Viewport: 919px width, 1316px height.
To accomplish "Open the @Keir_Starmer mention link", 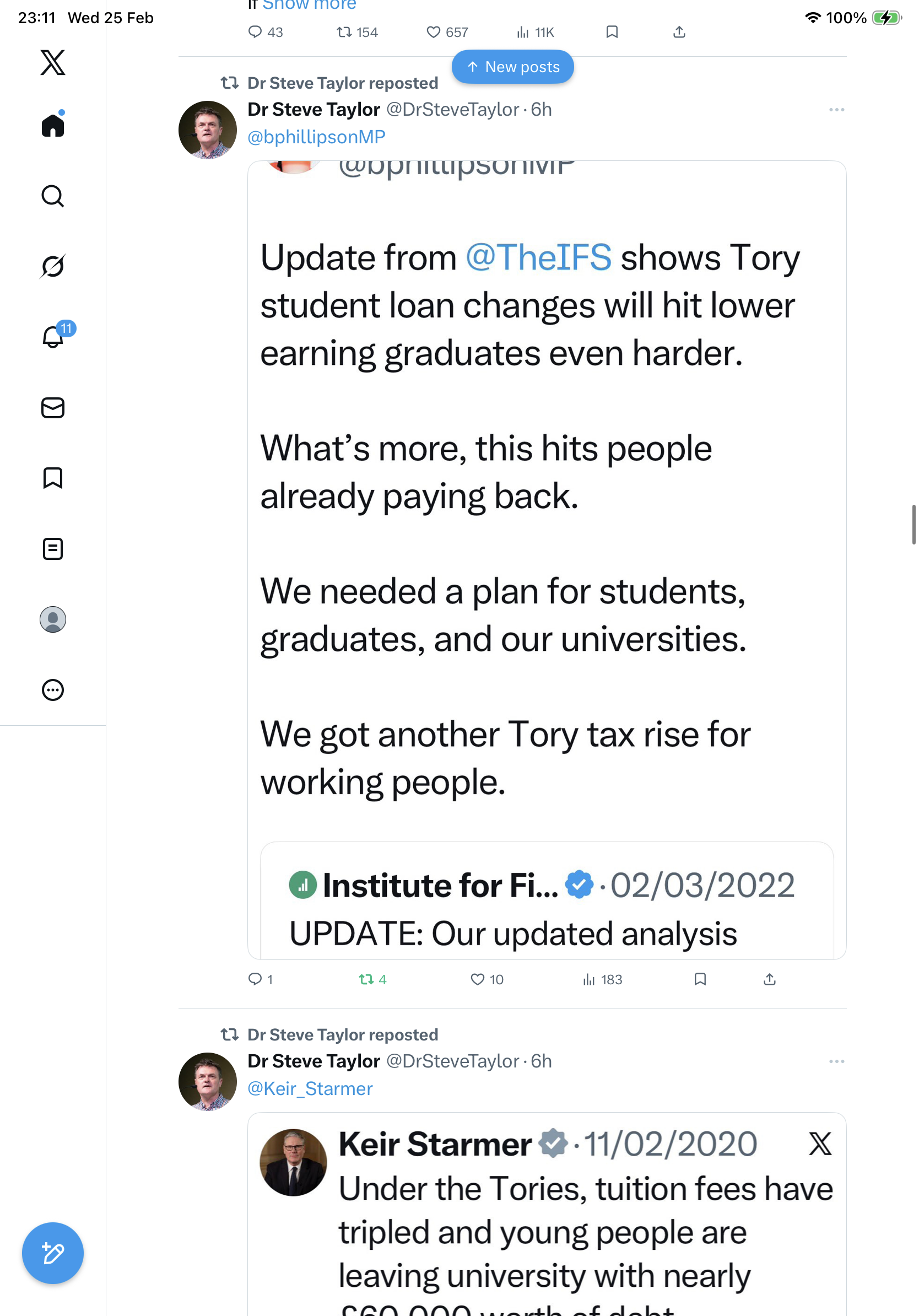I will (310, 1088).
